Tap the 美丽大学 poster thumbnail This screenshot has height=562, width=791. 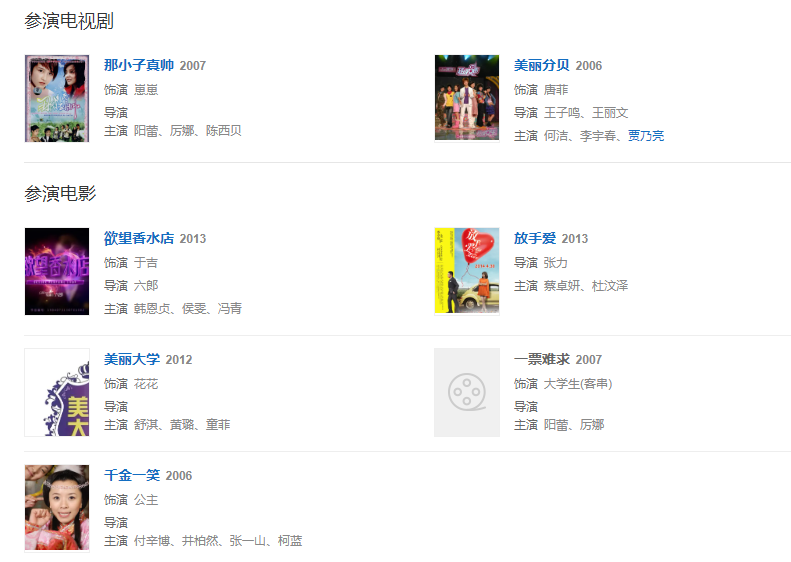pyautogui.click(x=57, y=392)
